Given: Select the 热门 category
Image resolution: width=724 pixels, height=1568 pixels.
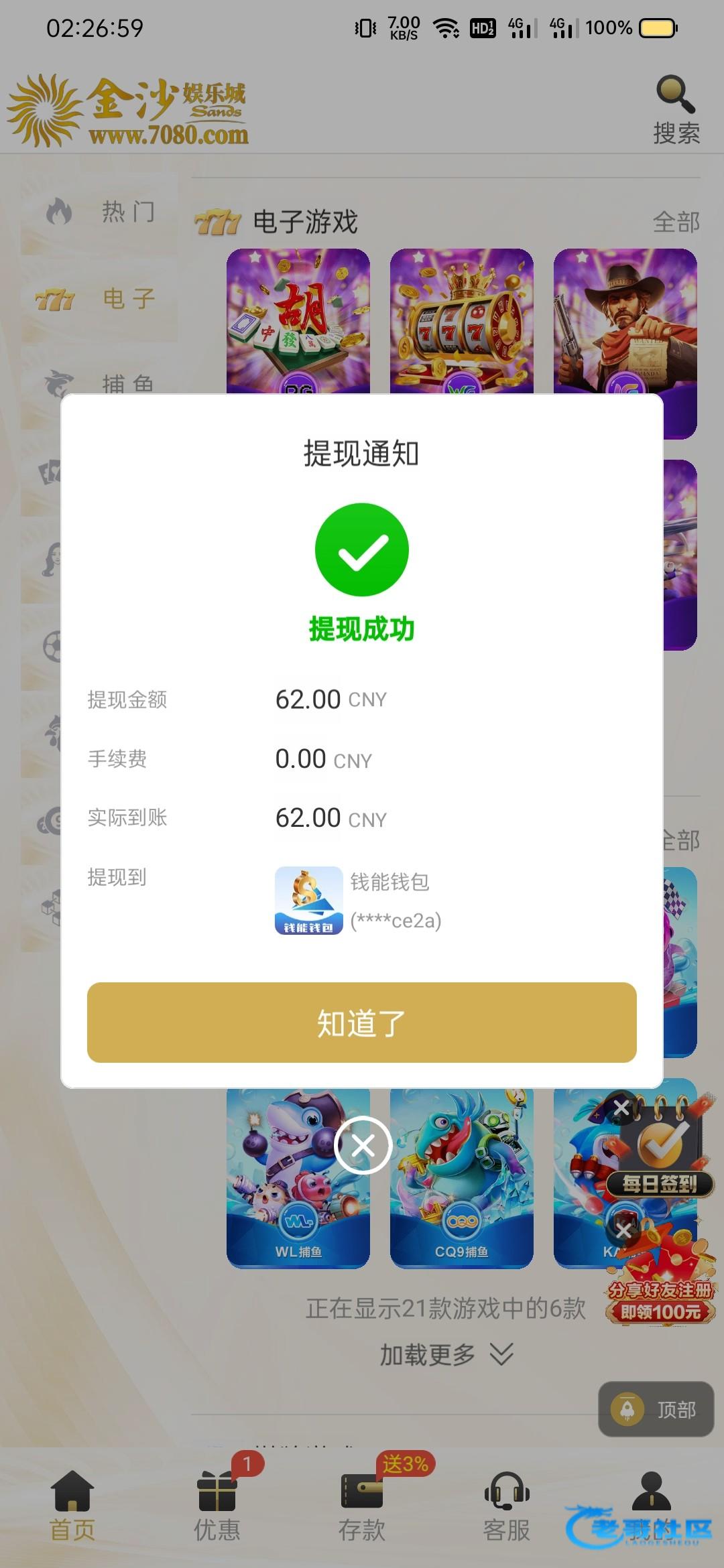Looking at the screenshot, I should pyautogui.click(x=101, y=212).
